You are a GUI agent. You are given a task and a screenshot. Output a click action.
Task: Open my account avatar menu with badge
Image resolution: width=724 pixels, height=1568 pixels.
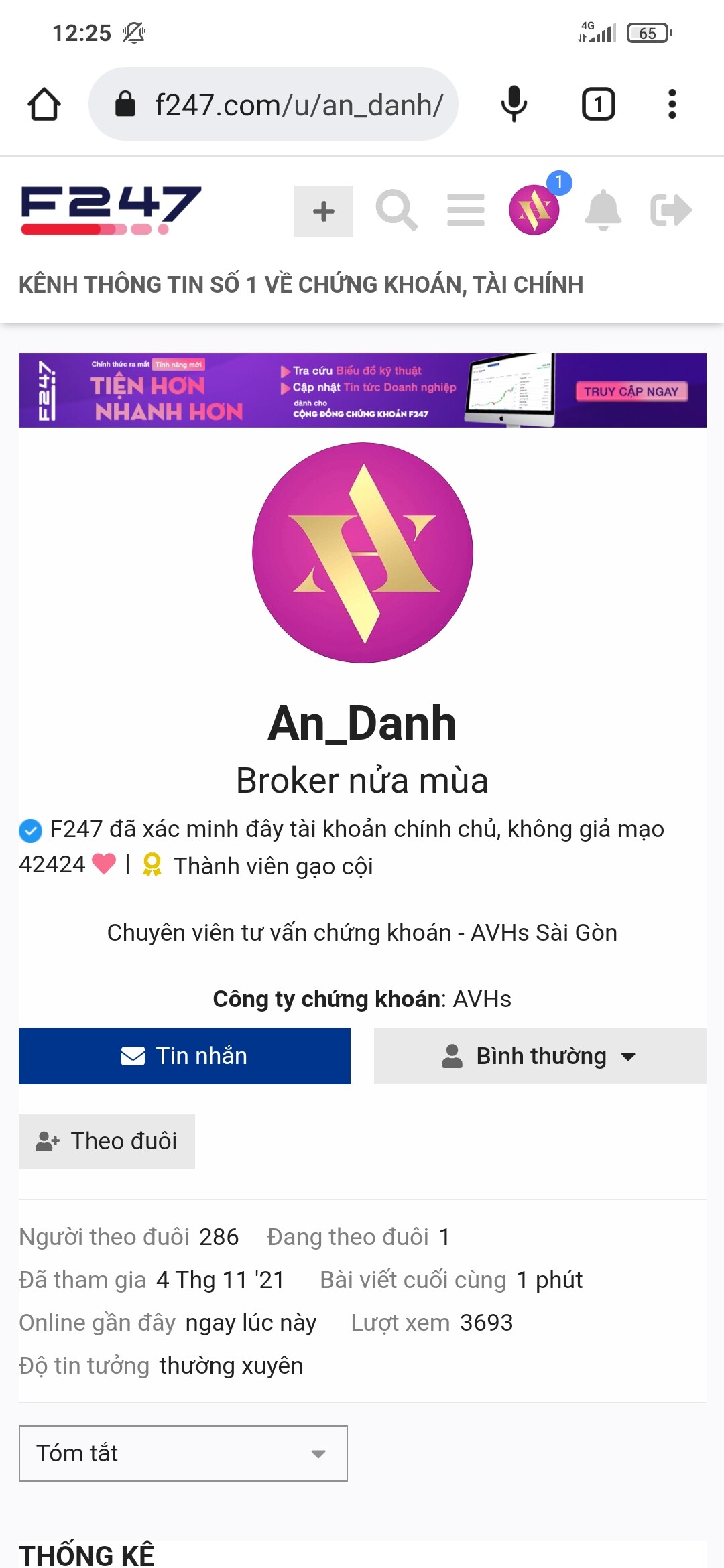[x=534, y=210]
